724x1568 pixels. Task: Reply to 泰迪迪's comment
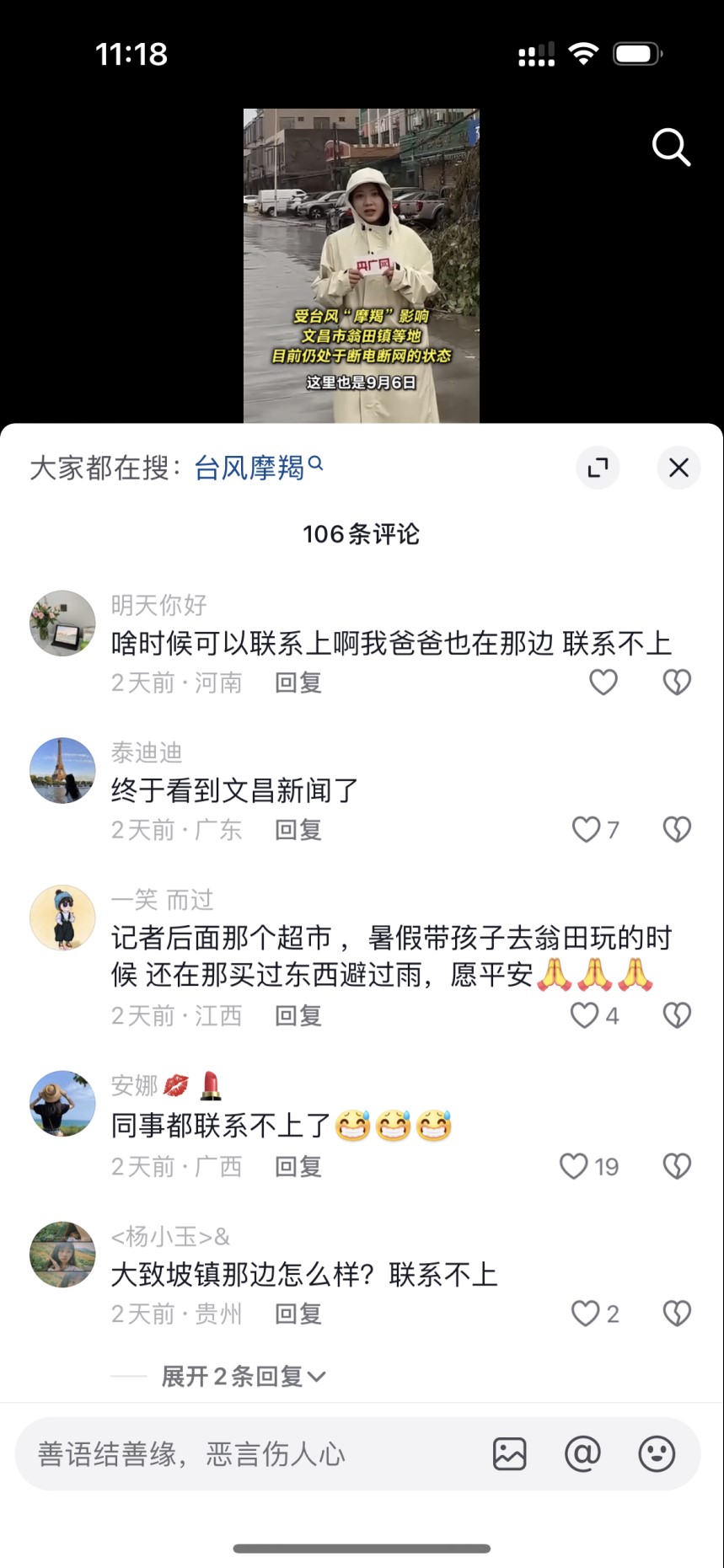coord(298,830)
